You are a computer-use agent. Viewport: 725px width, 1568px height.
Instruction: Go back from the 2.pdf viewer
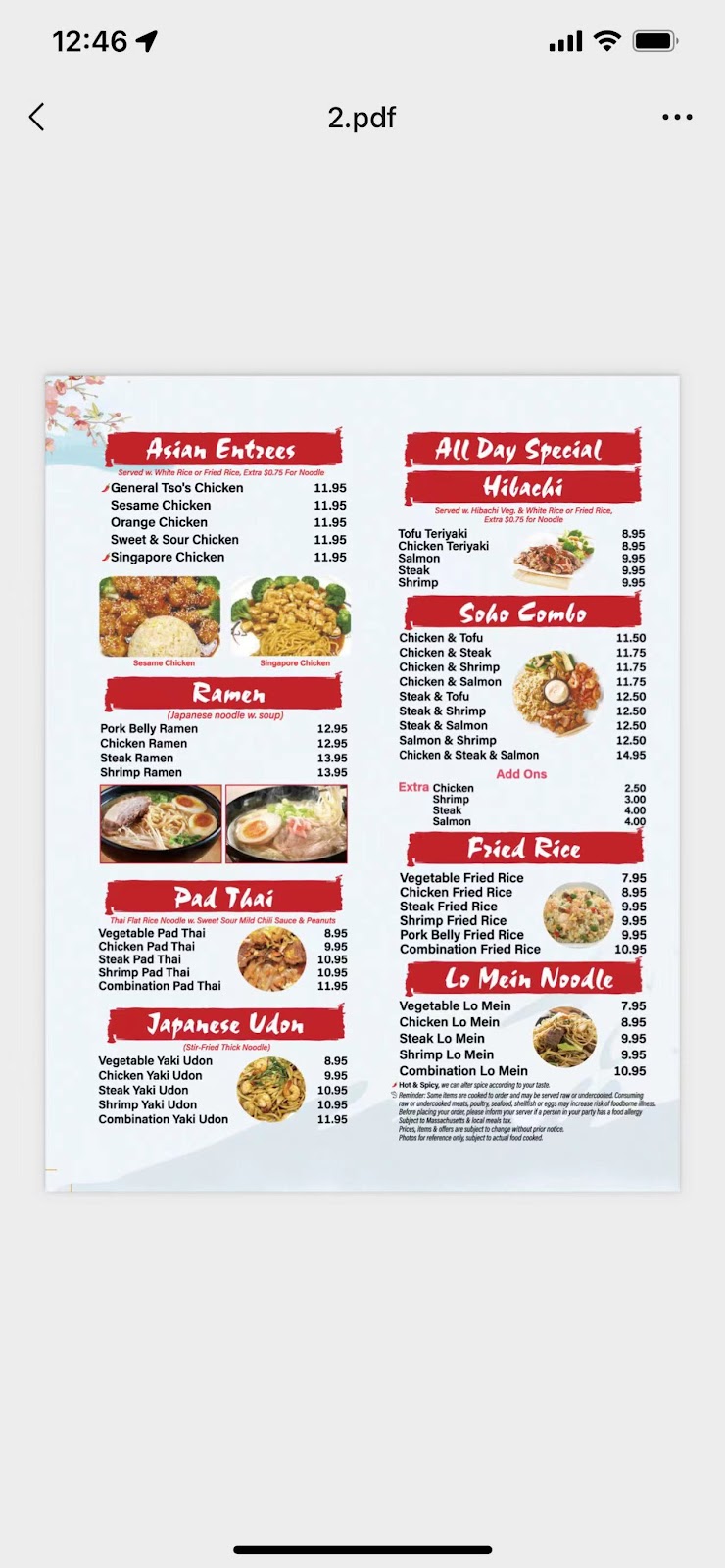37,118
